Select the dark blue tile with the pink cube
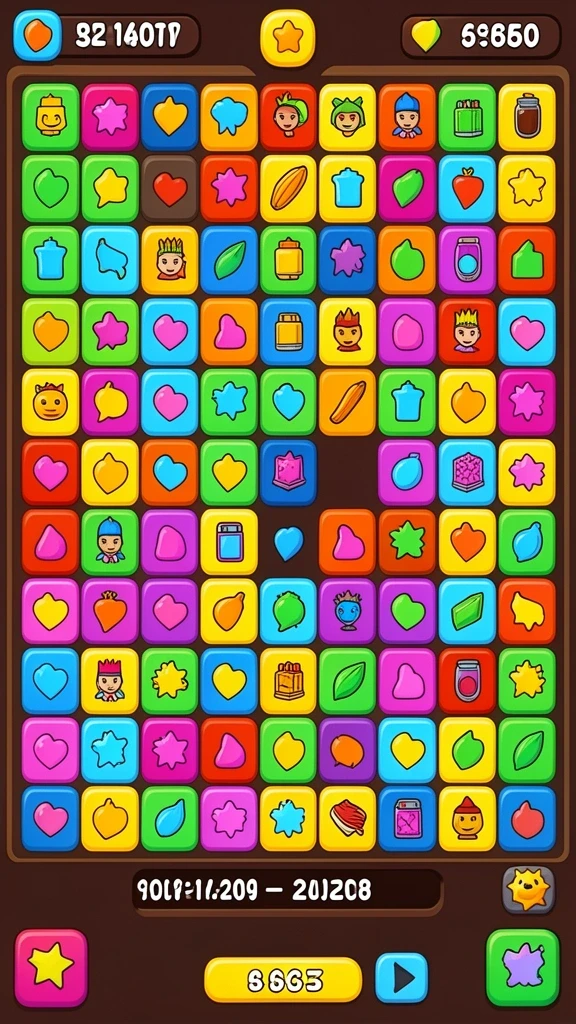Screen dimensions: 576x1024 [x=288, y=473]
